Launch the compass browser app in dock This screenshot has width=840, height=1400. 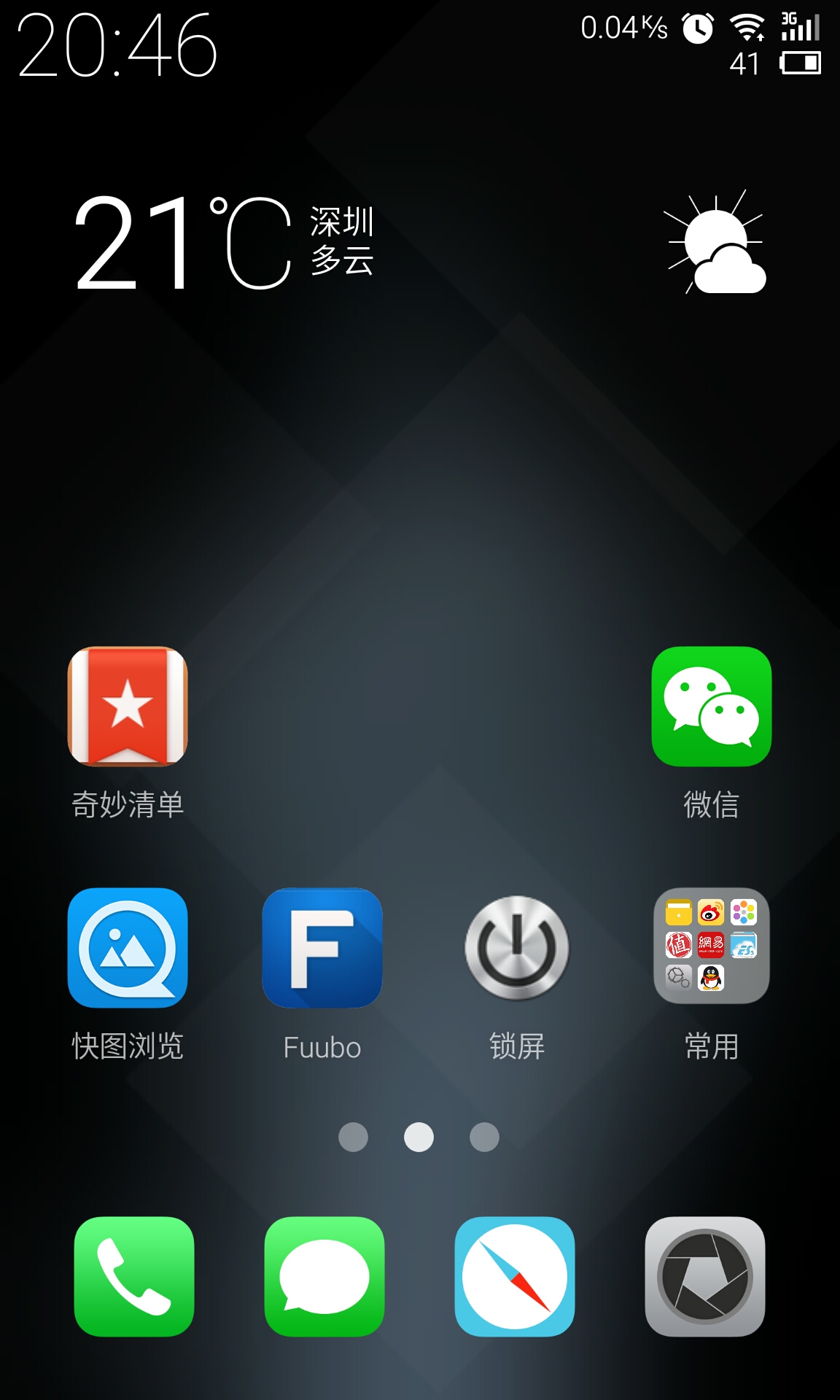[x=515, y=1276]
